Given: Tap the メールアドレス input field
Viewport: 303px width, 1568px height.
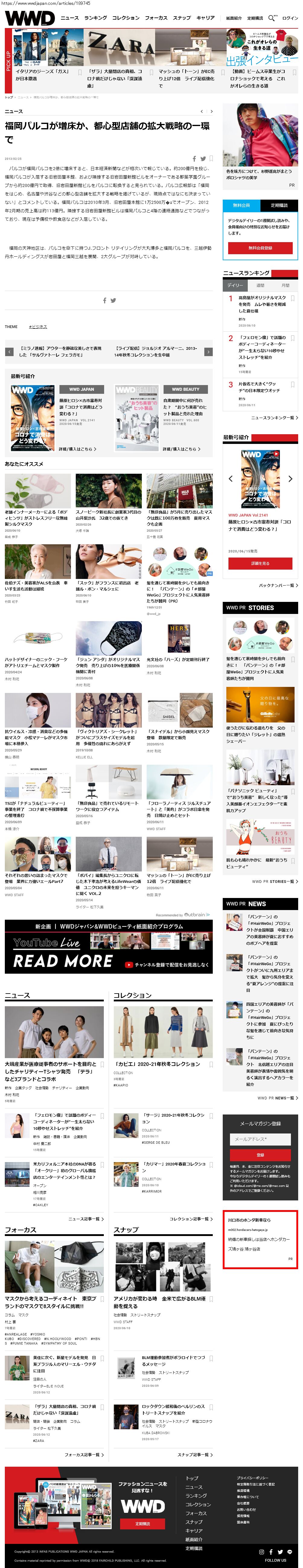Looking at the screenshot, I should pos(260,1139).
